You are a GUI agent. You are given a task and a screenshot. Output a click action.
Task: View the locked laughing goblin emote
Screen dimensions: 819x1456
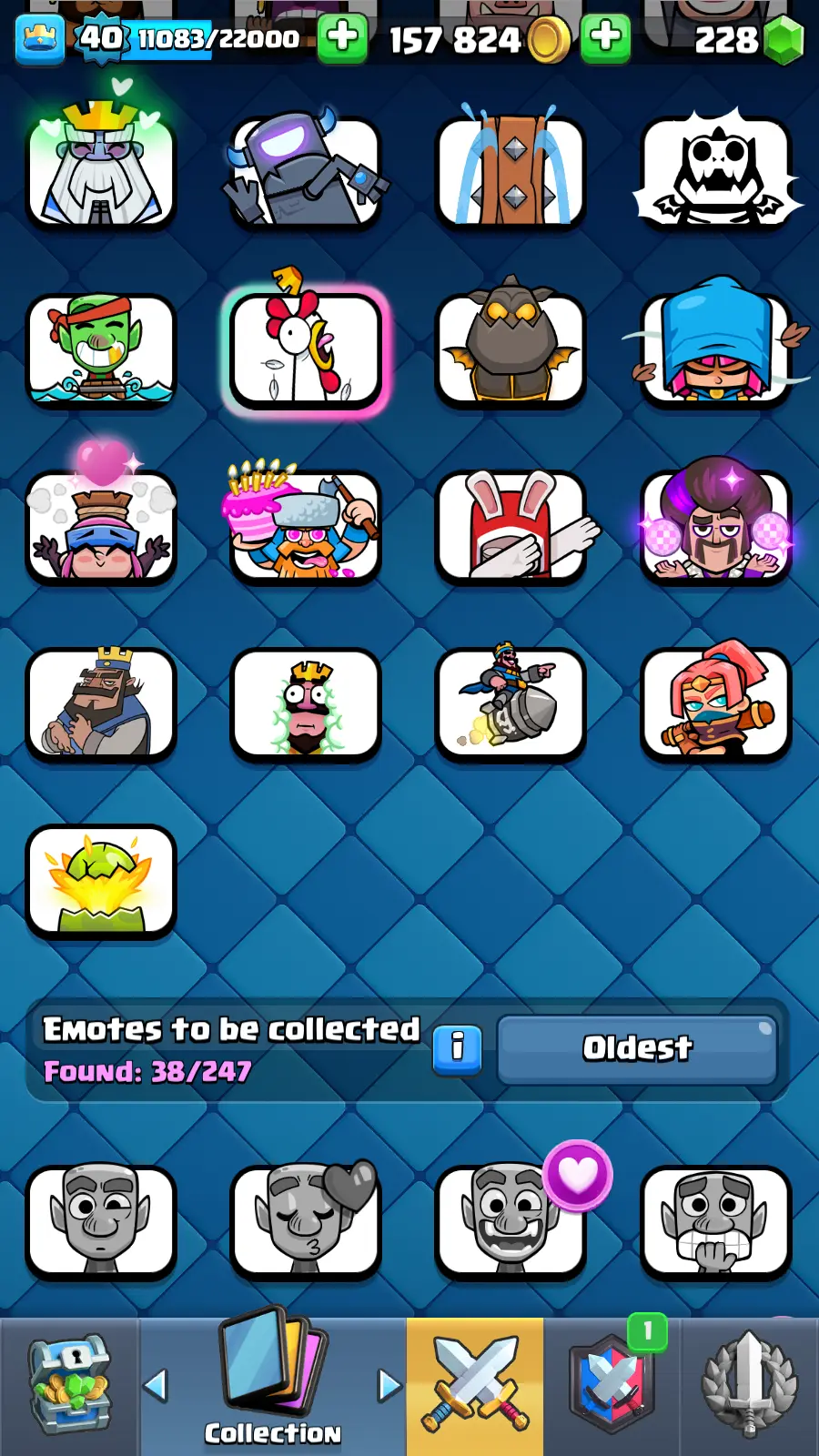[x=511, y=1221]
